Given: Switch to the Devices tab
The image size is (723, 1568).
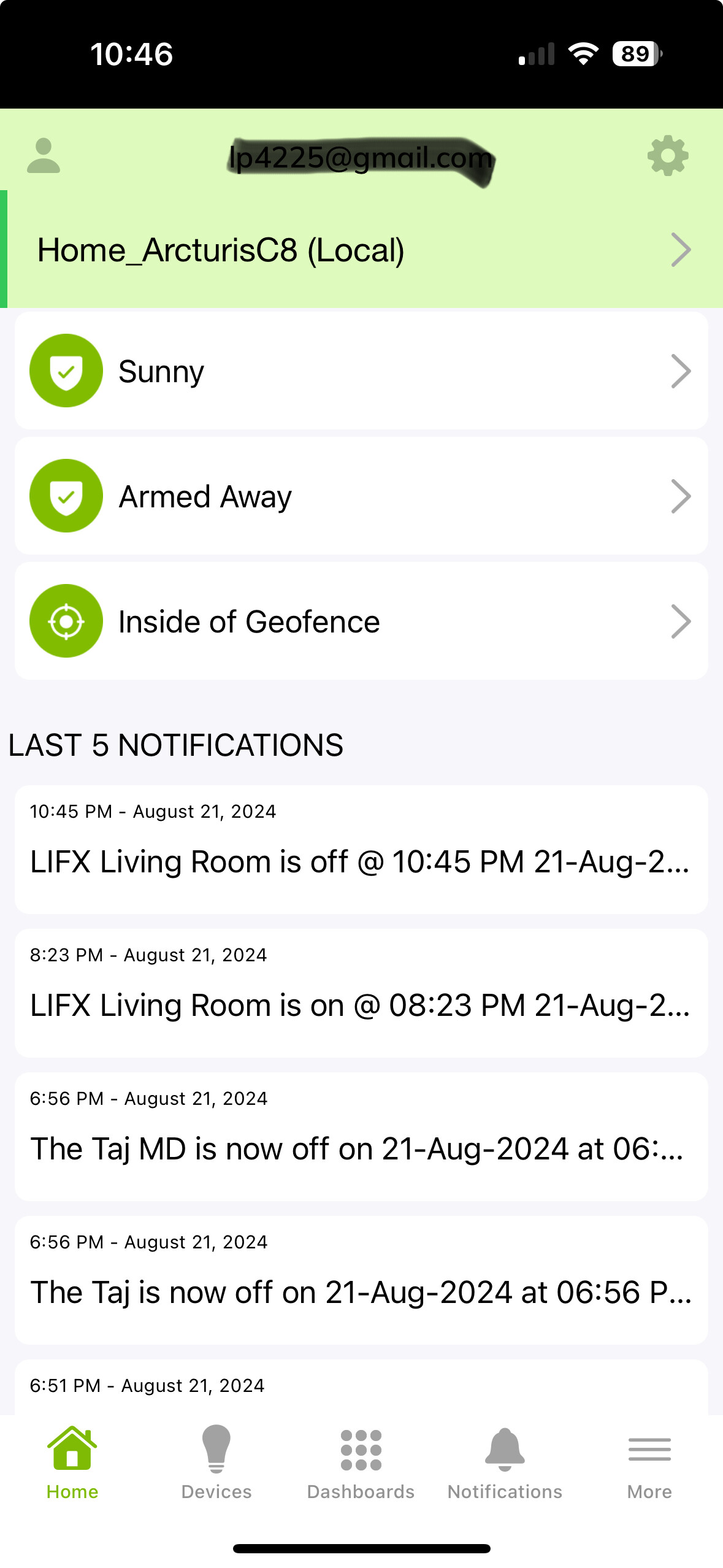Looking at the screenshot, I should coord(216,1462).
